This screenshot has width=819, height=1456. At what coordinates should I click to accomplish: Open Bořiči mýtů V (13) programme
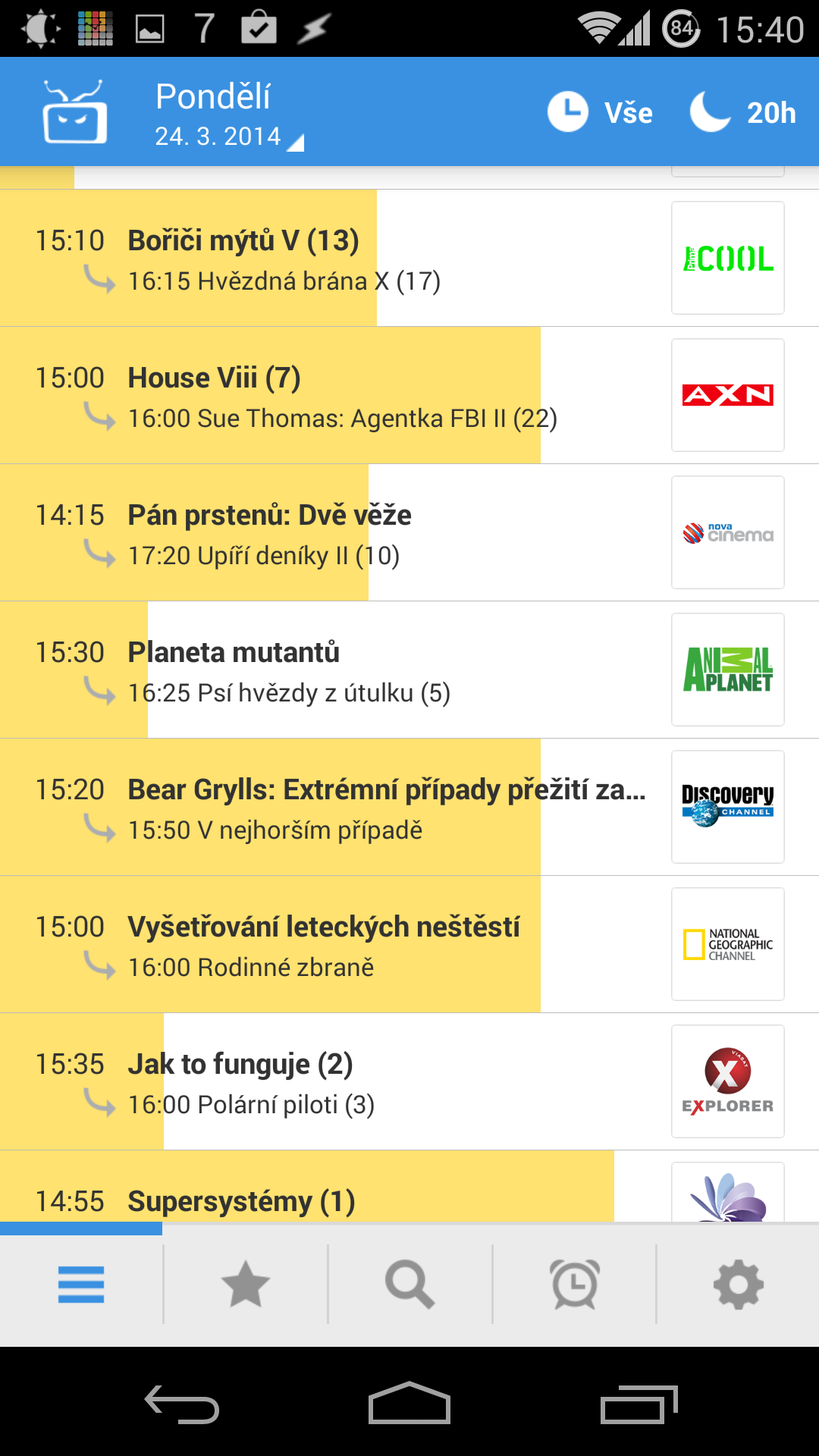[409, 258]
